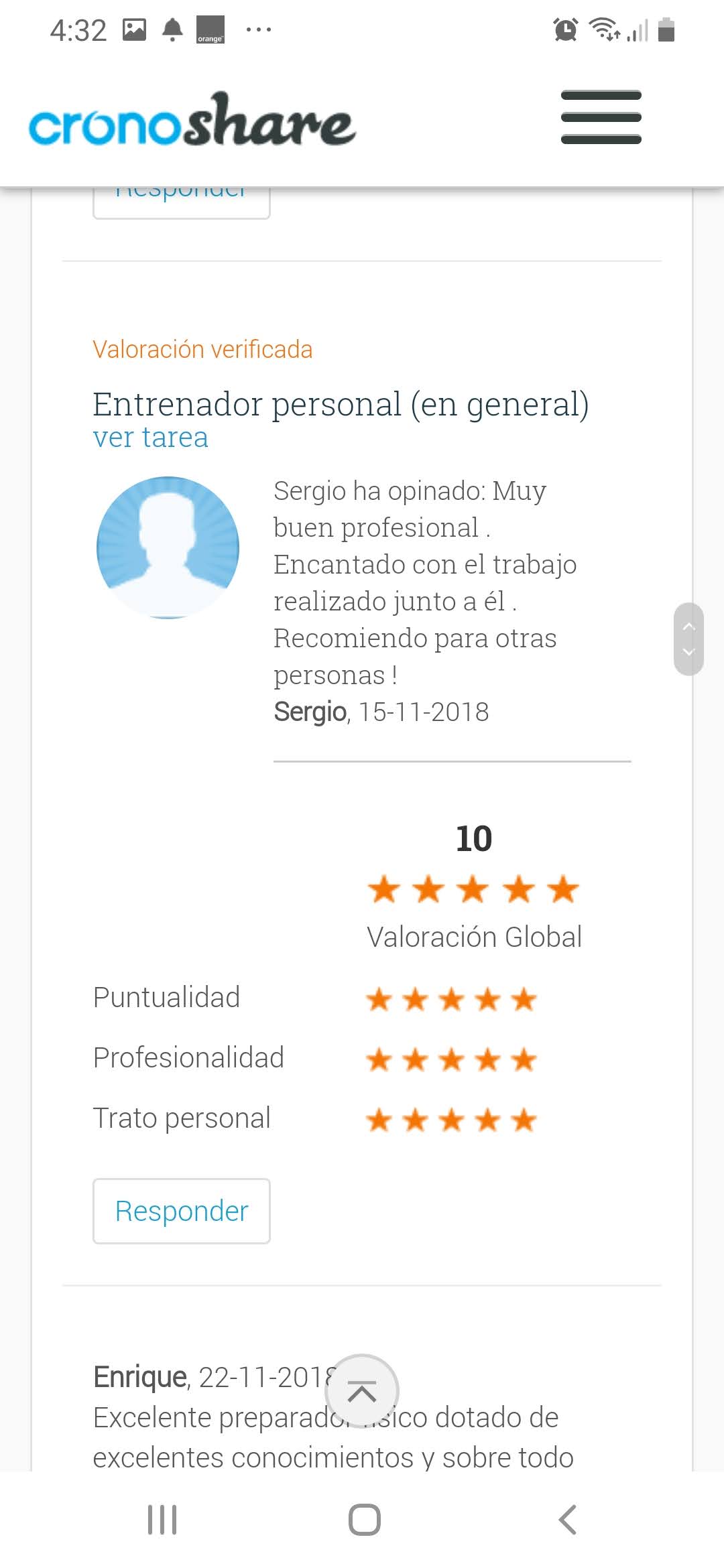
Task: Tap the partially hidden Responder button at top
Action: [x=182, y=202]
